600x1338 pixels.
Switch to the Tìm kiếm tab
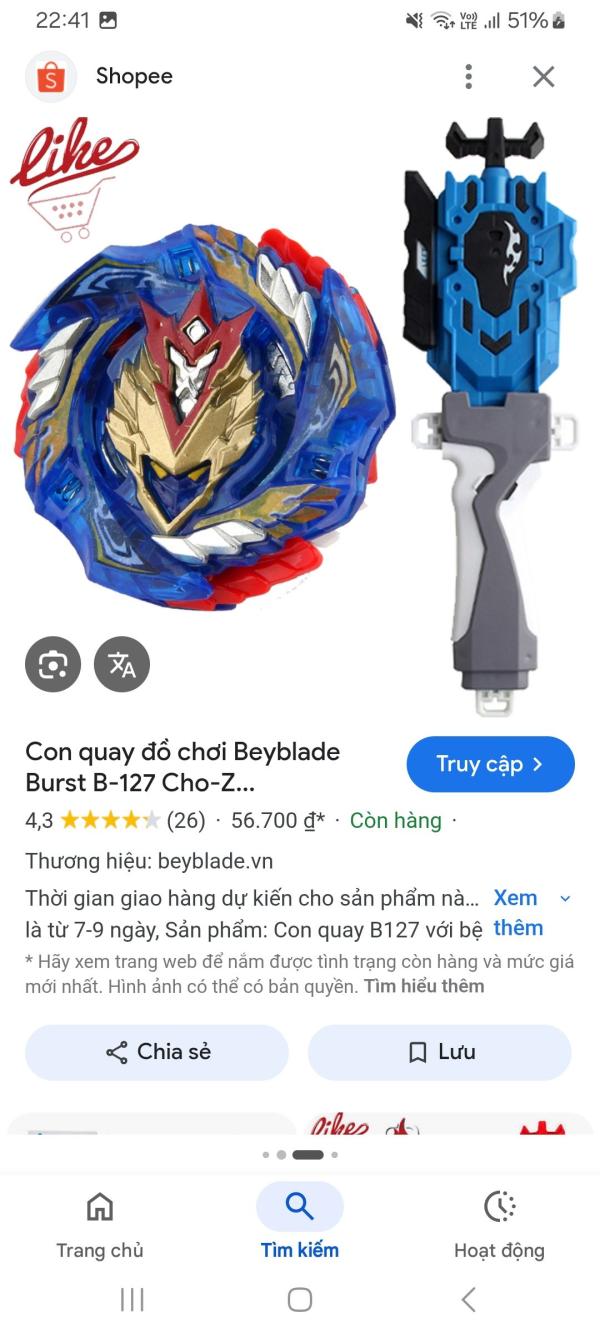click(300, 1224)
